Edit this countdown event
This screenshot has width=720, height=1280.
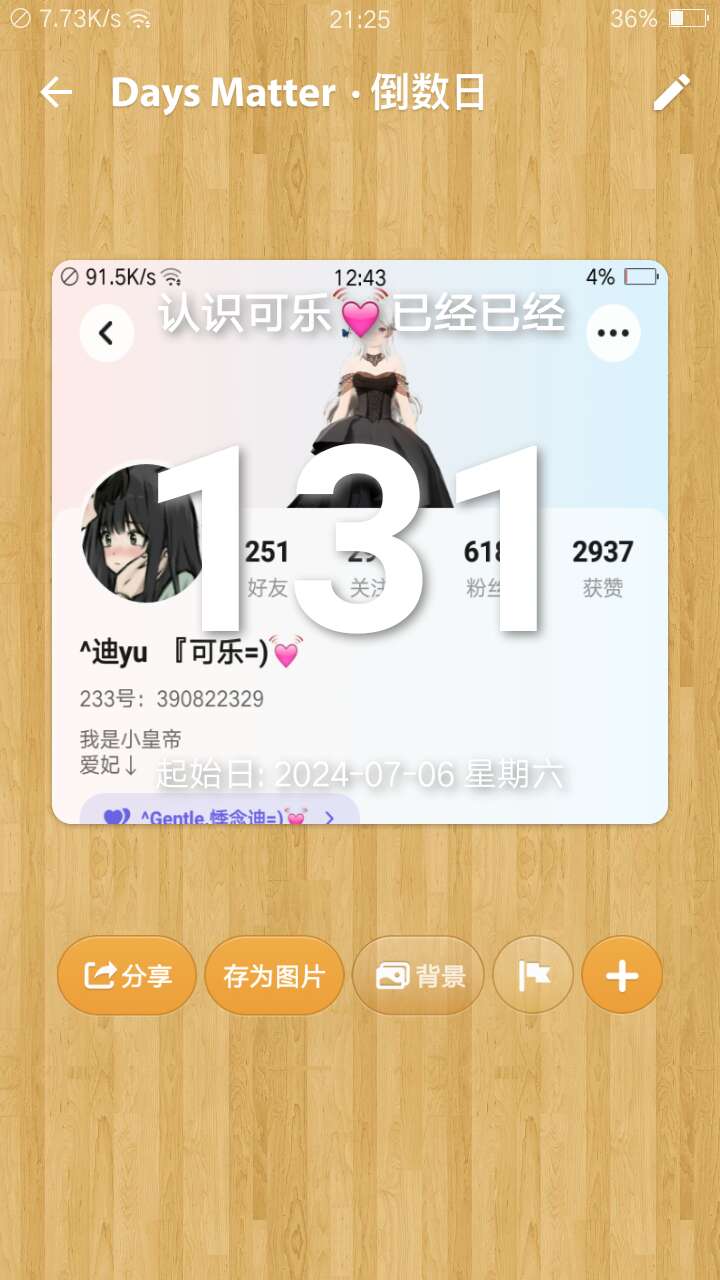(x=671, y=93)
